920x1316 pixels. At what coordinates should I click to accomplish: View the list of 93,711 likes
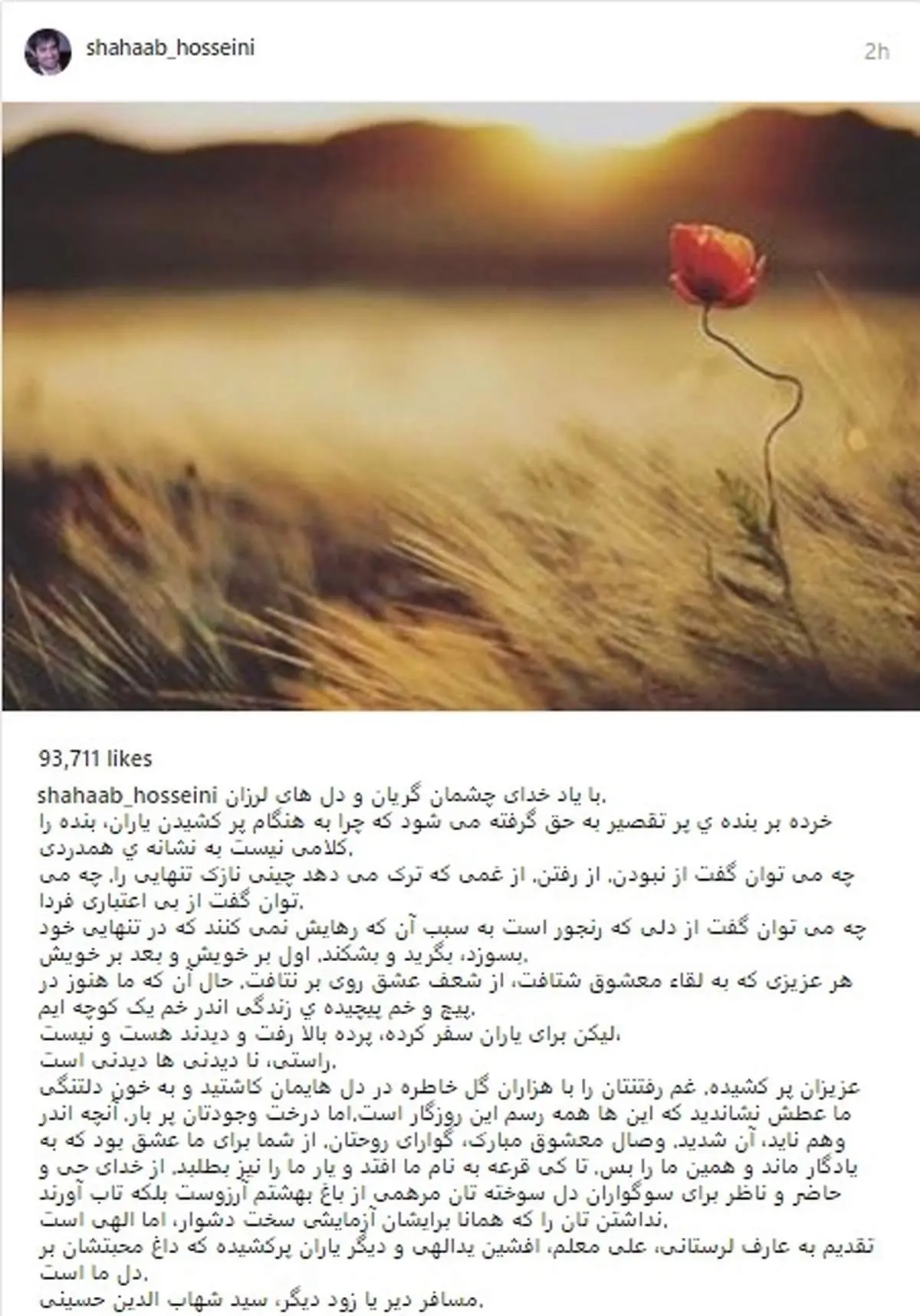tap(95, 759)
